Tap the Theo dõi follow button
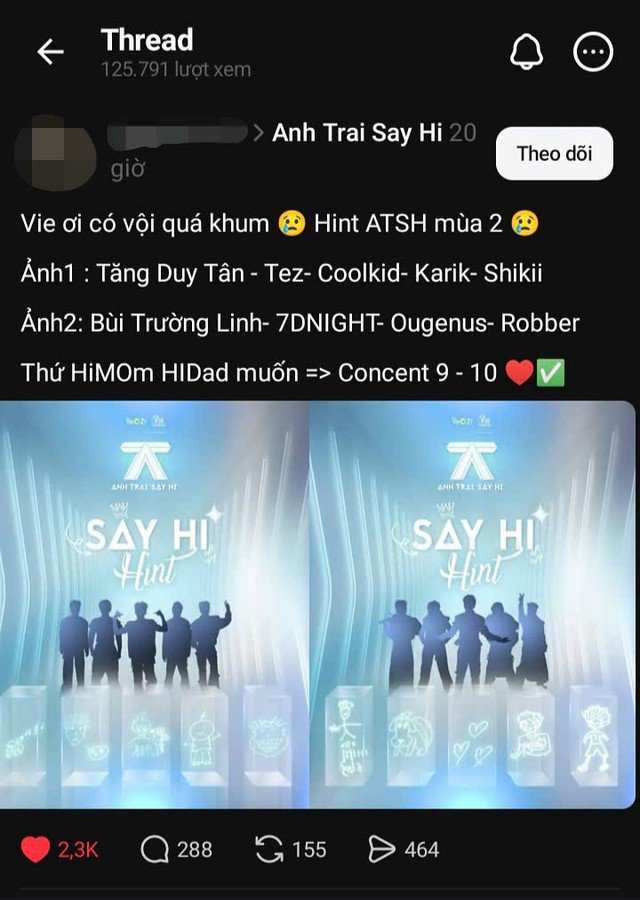The height and width of the screenshot is (900, 640). (554, 154)
